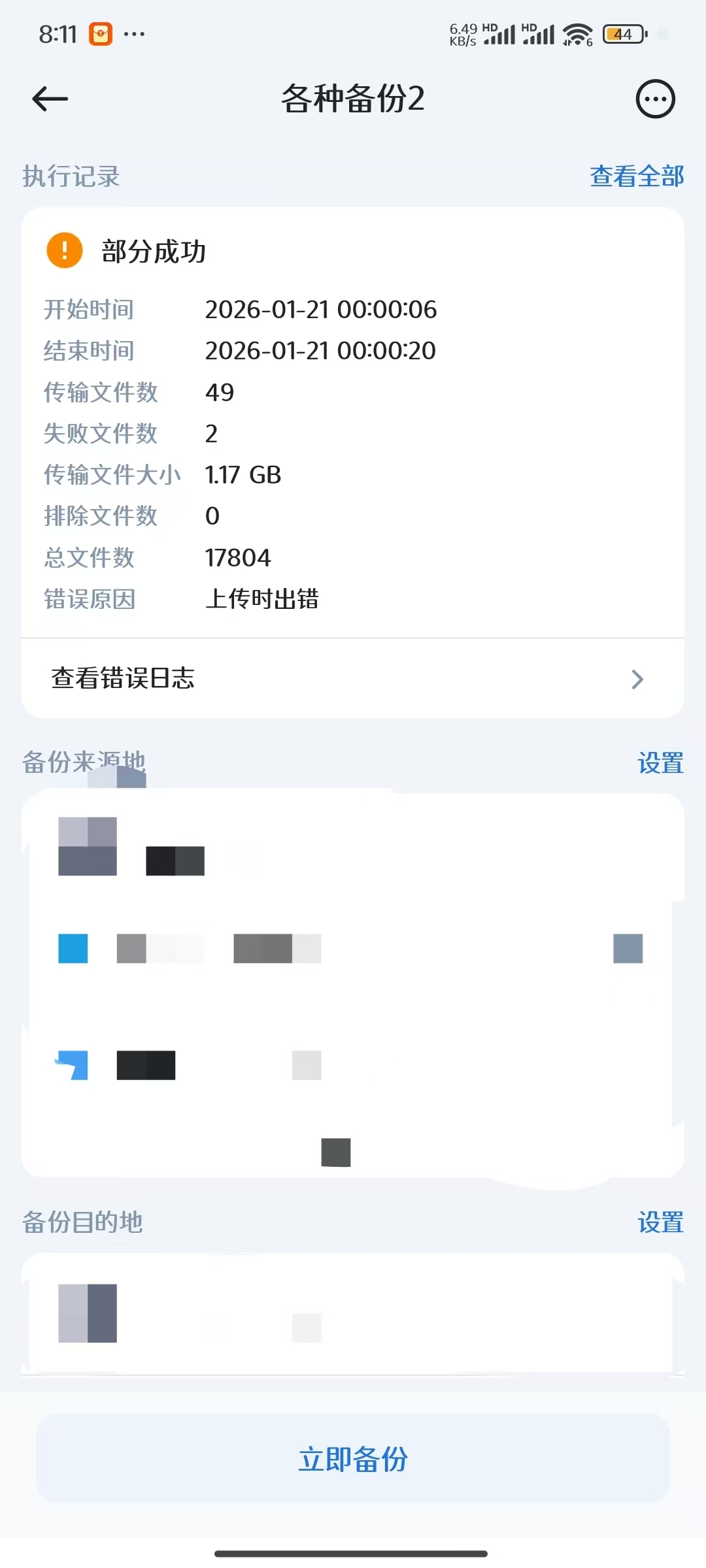Open 设置 for 备份目的地
This screenshot has height=1568, width=706.
660,1223
